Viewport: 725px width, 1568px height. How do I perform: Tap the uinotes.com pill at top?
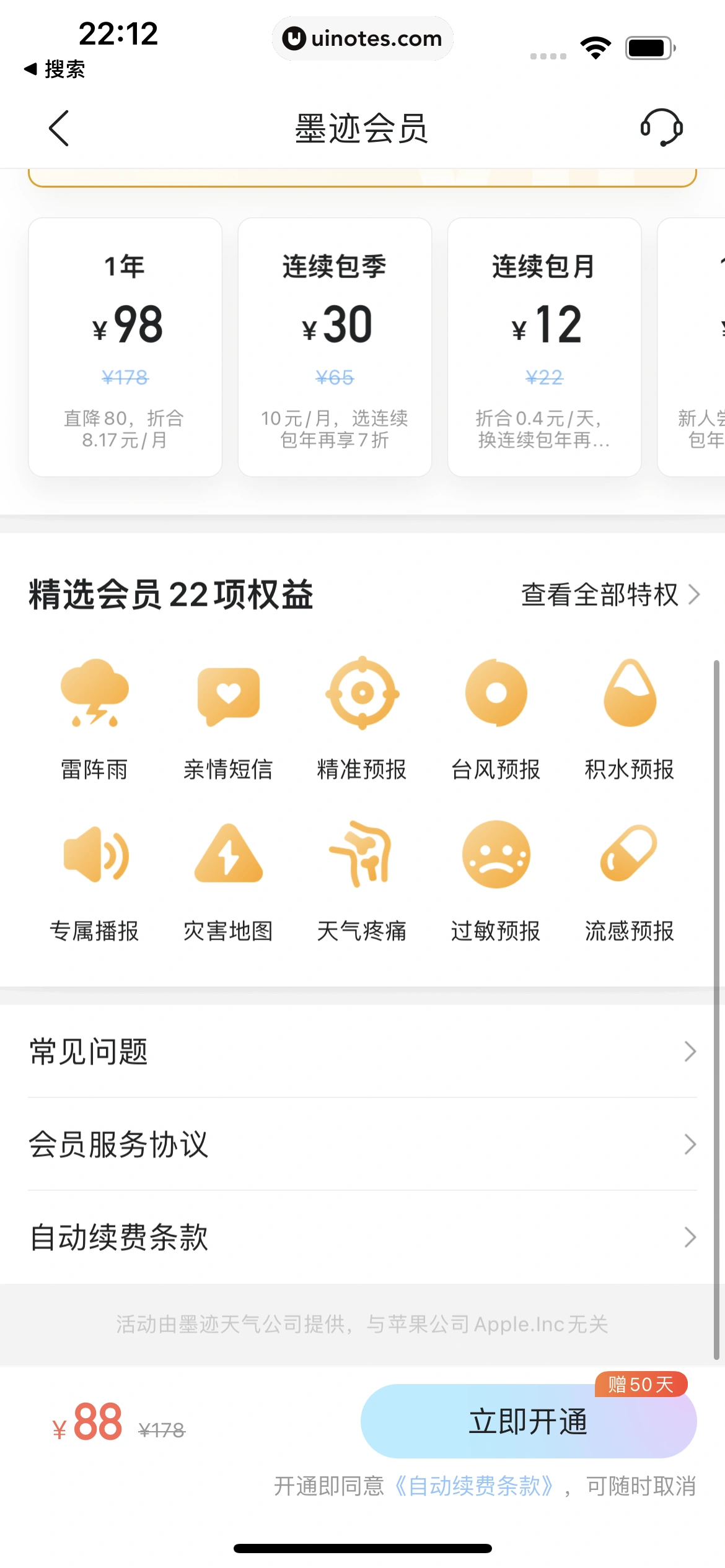pos(362,38)
